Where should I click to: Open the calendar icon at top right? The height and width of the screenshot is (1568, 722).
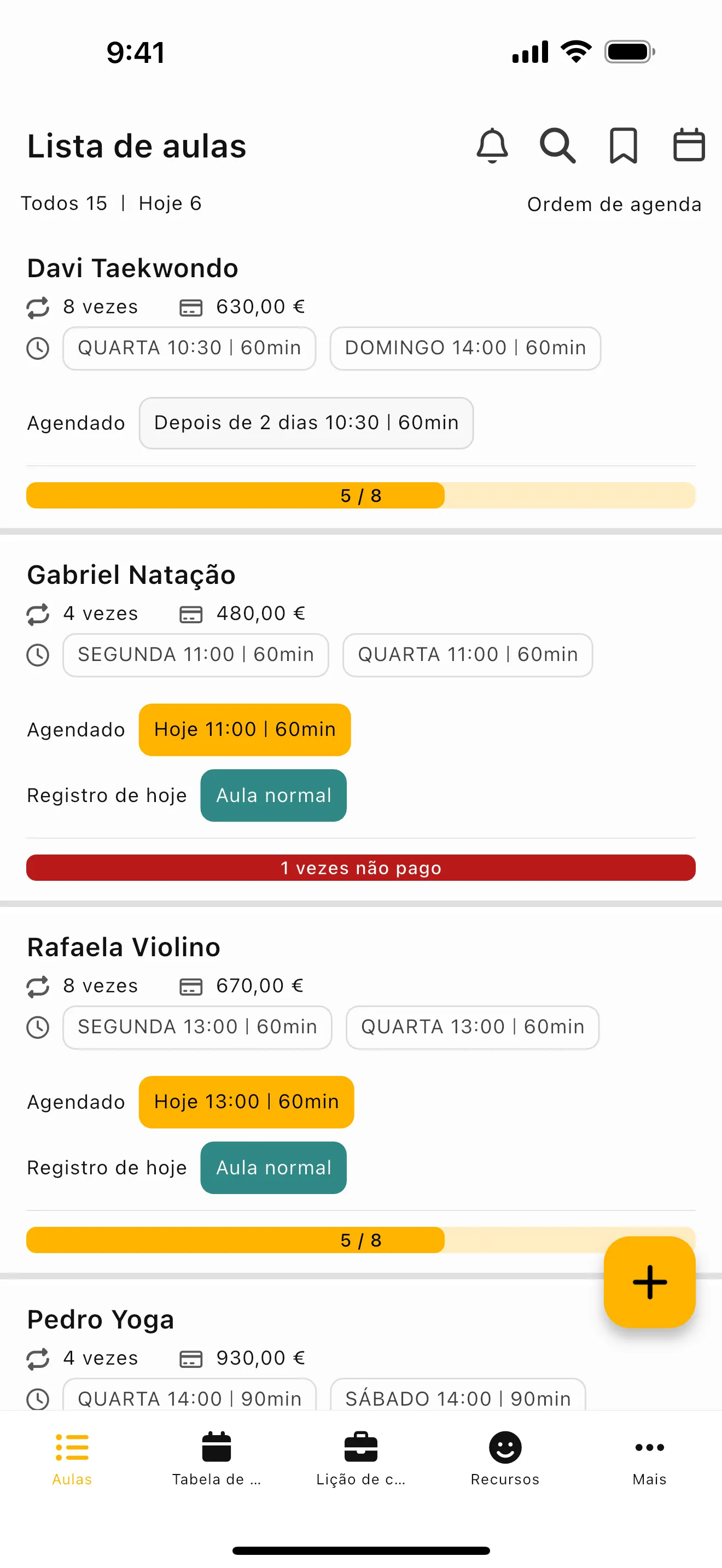point(689,145)
